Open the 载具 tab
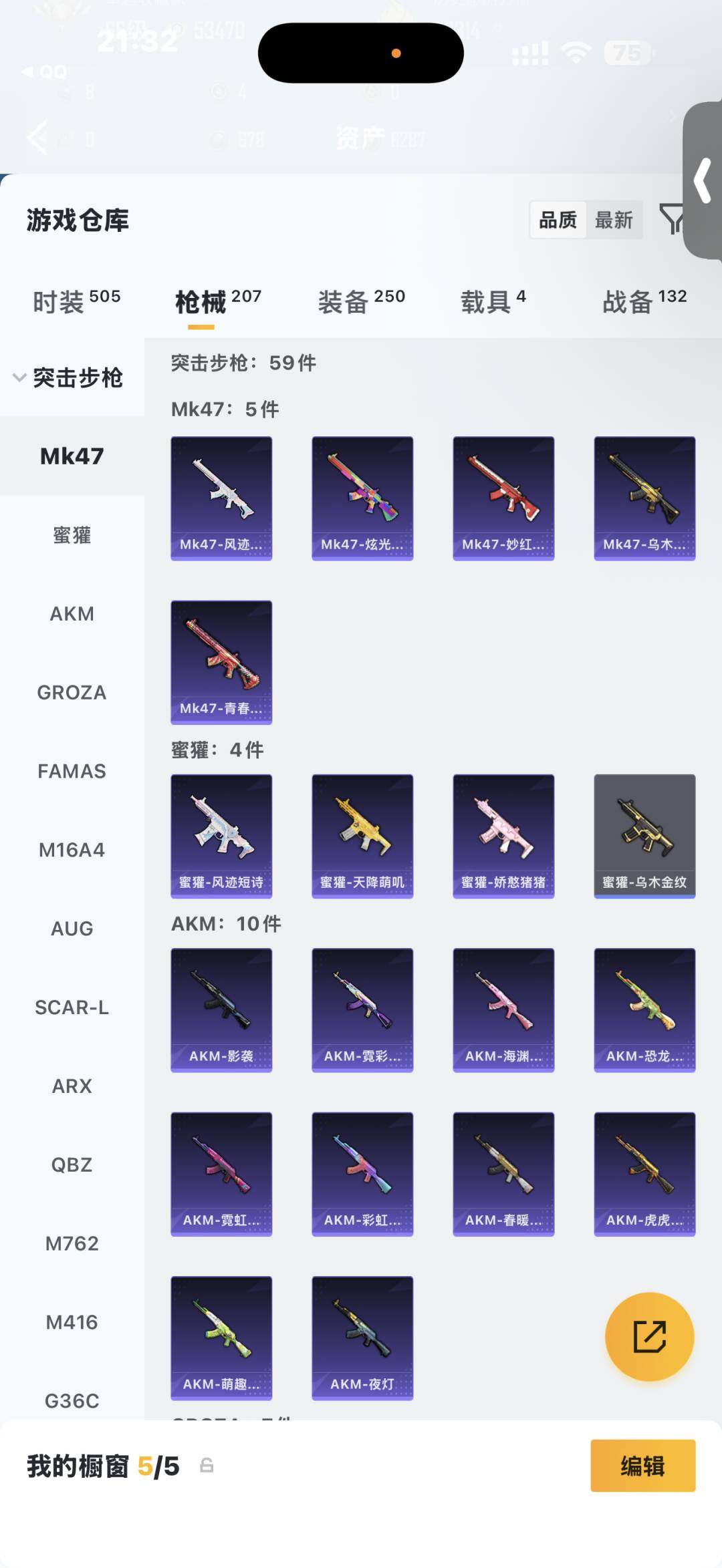Viewport: 722px width, 1568px height. tap(493, 301)
